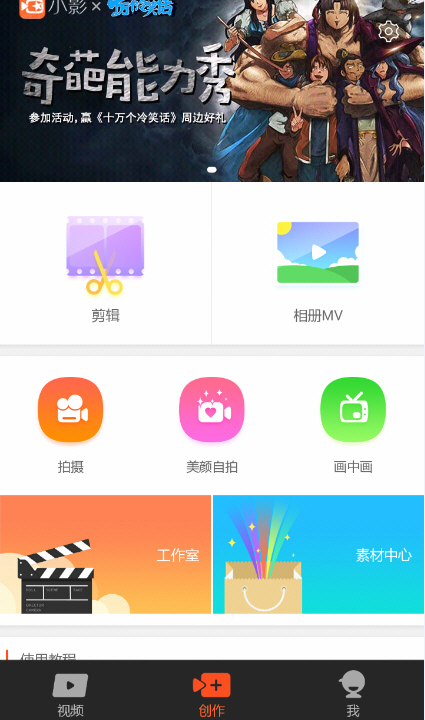Open the 奇葩能力秀 promo banner
Viewport: 425px width, 720px height.
tap(212, 91)
